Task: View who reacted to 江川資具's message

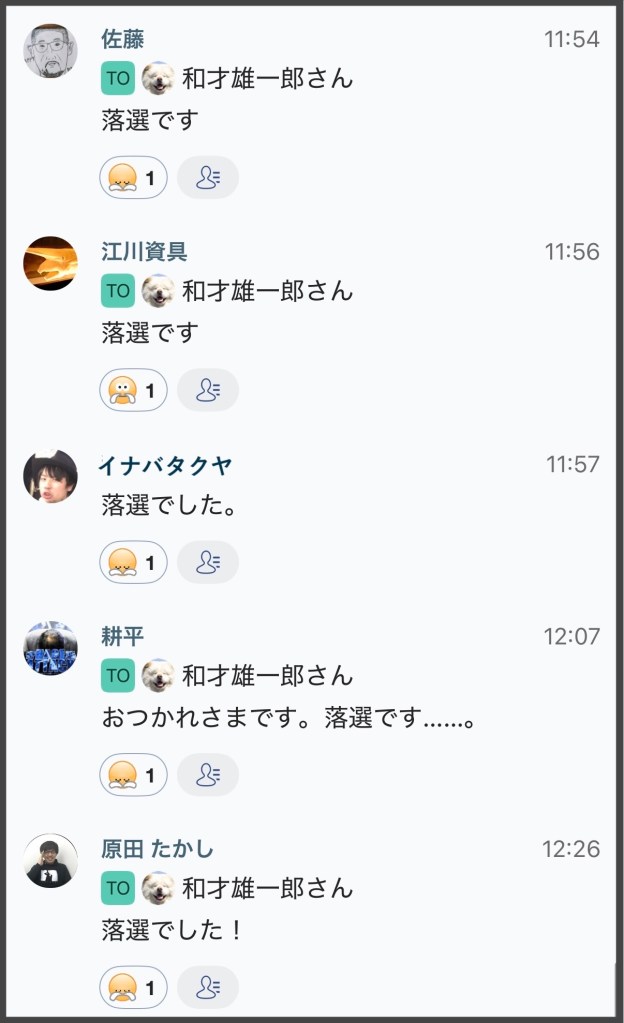Action: (x=208, y=390)
